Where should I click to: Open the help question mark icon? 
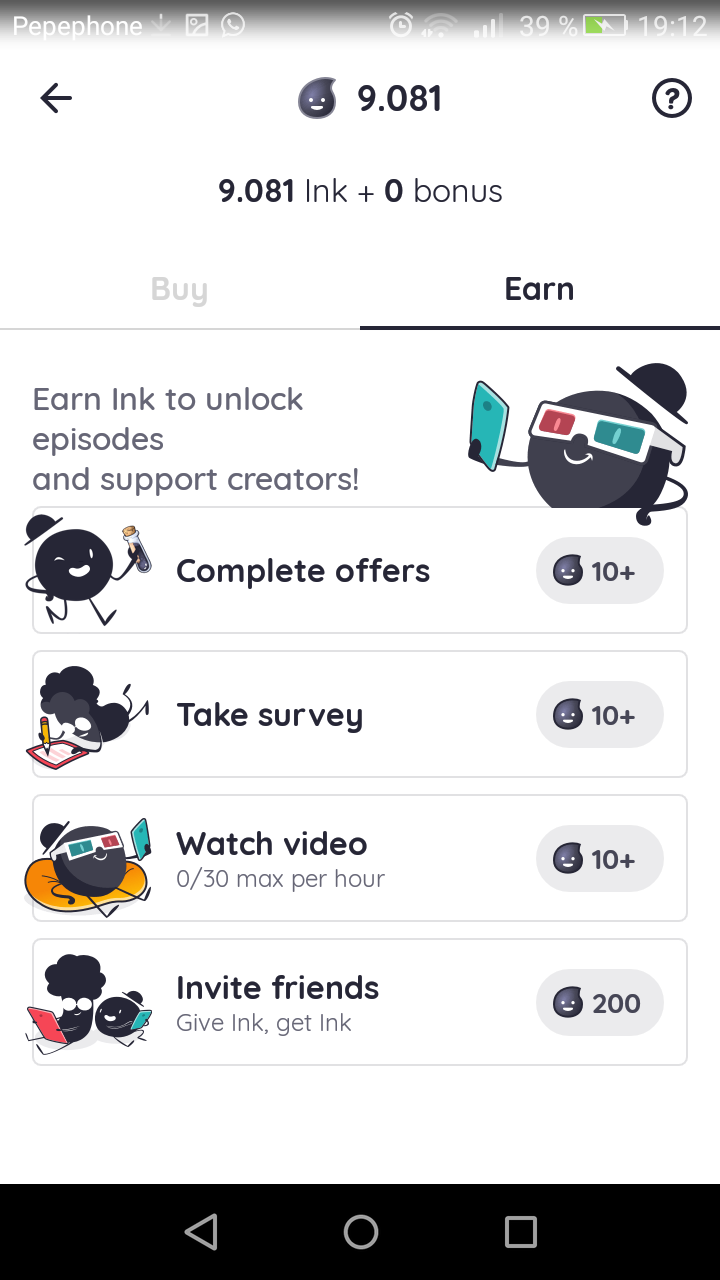(x=671, y=98)
